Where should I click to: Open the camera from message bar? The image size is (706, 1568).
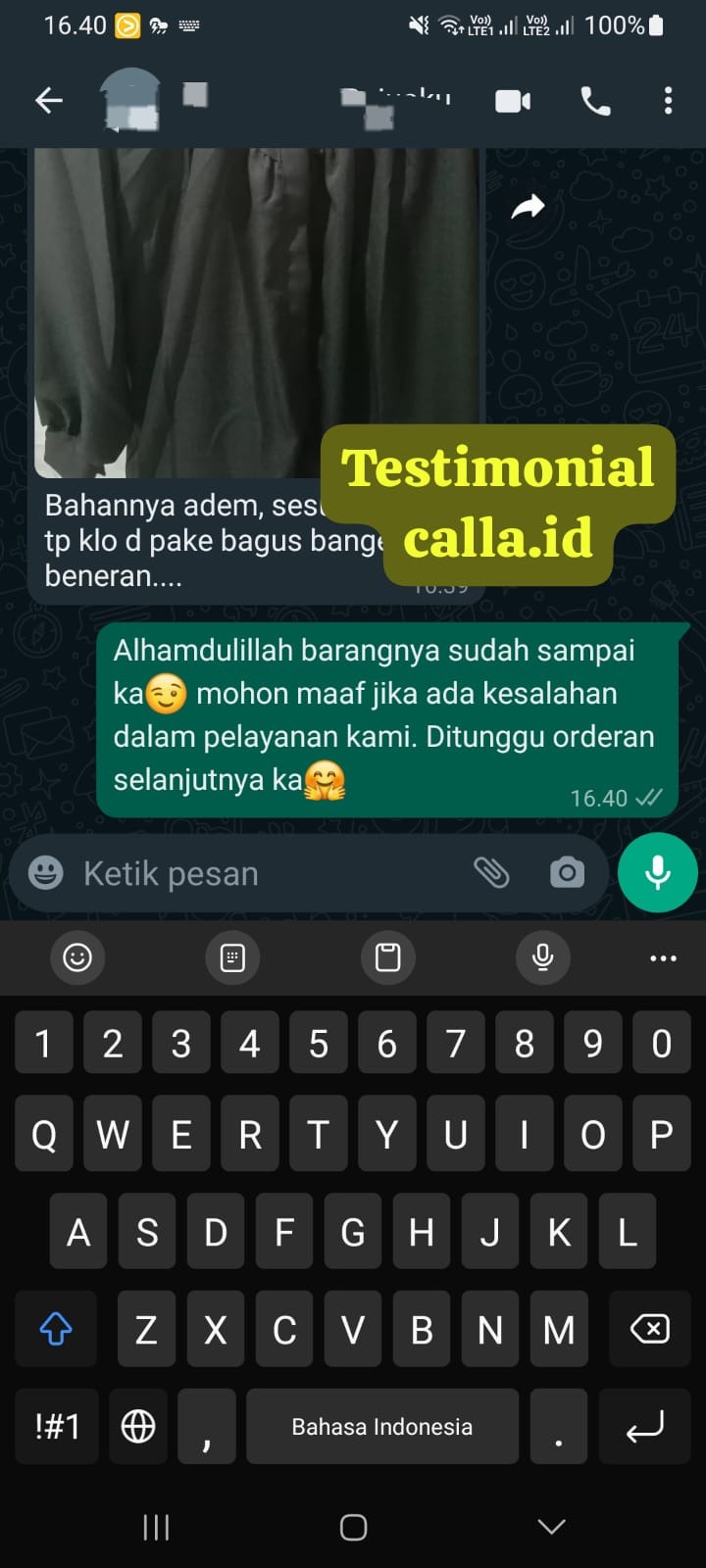click(567, 872)
